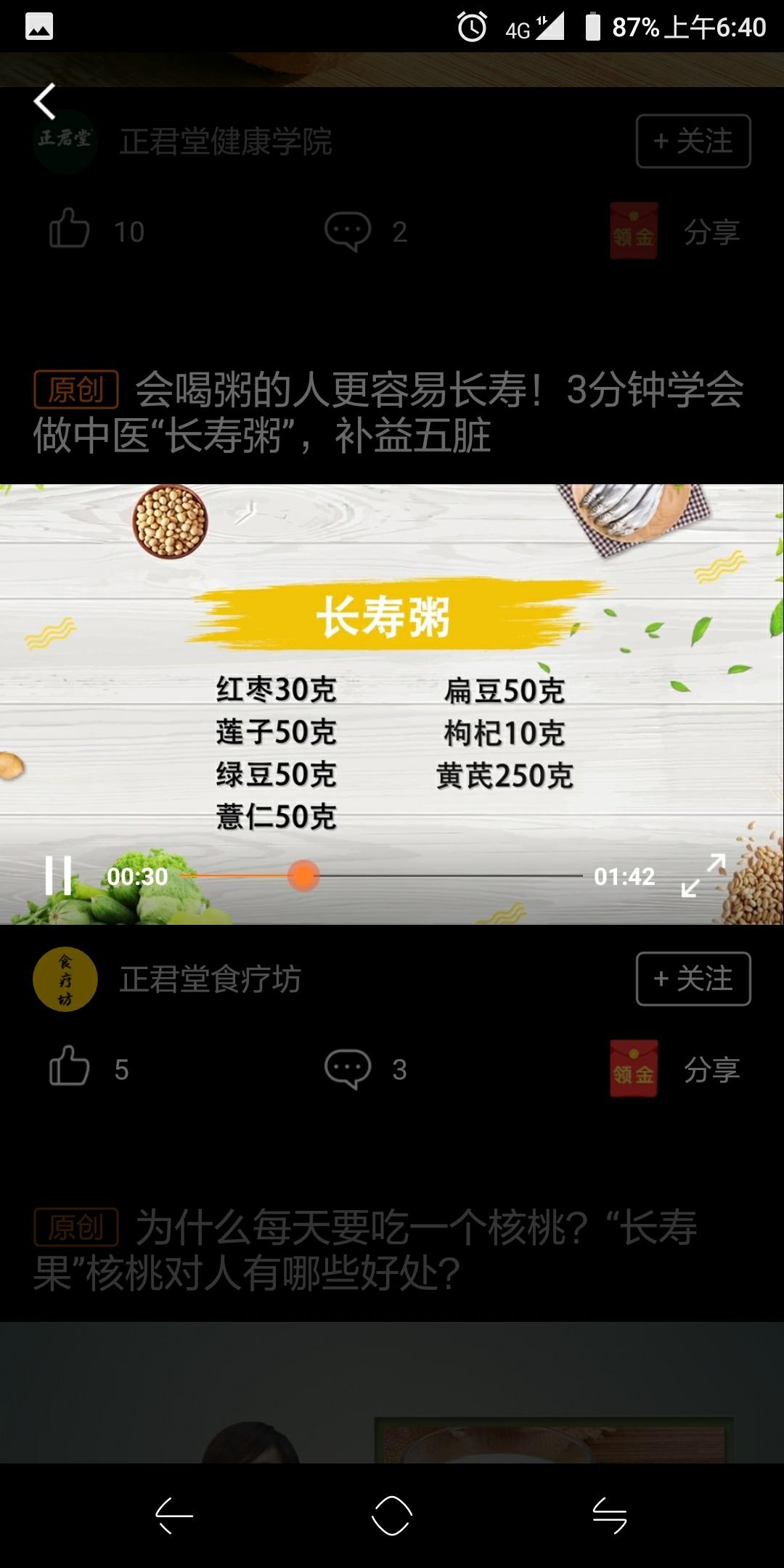
Task: Open comments via the speech bubble showing 3
Action: click(347, 1066)
